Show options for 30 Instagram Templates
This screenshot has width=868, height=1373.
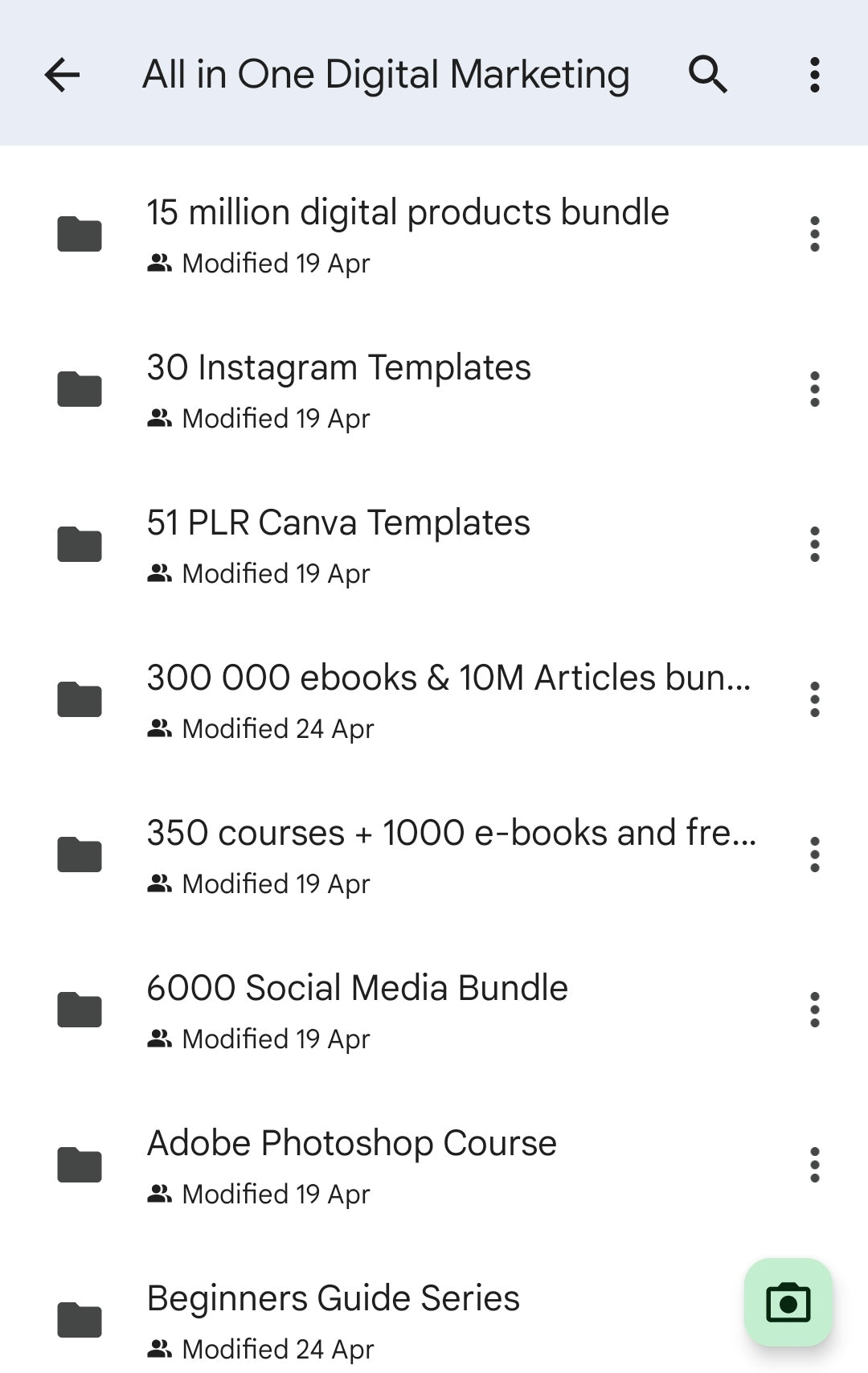tap(814, 389)
